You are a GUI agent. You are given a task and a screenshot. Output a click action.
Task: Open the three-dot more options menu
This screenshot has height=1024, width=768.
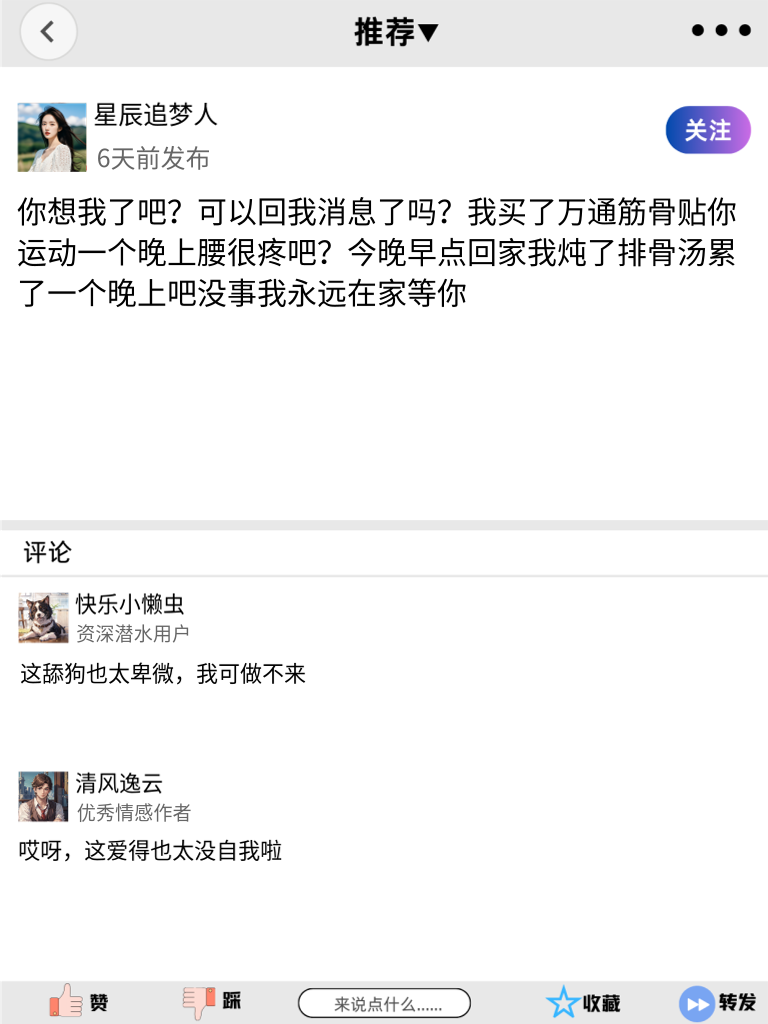pyautogui.click(x=719, y=31)
